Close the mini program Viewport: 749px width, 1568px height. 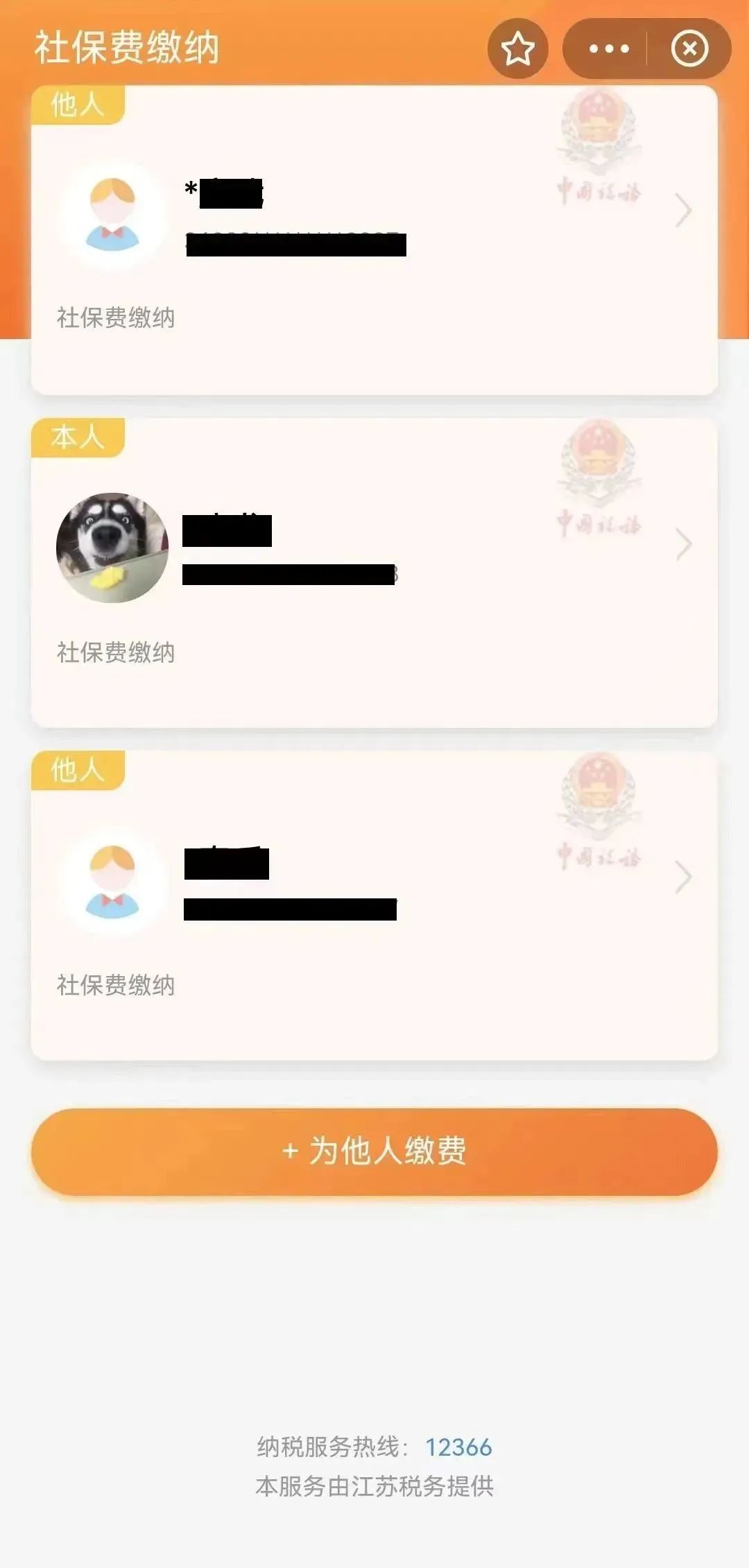689,49
